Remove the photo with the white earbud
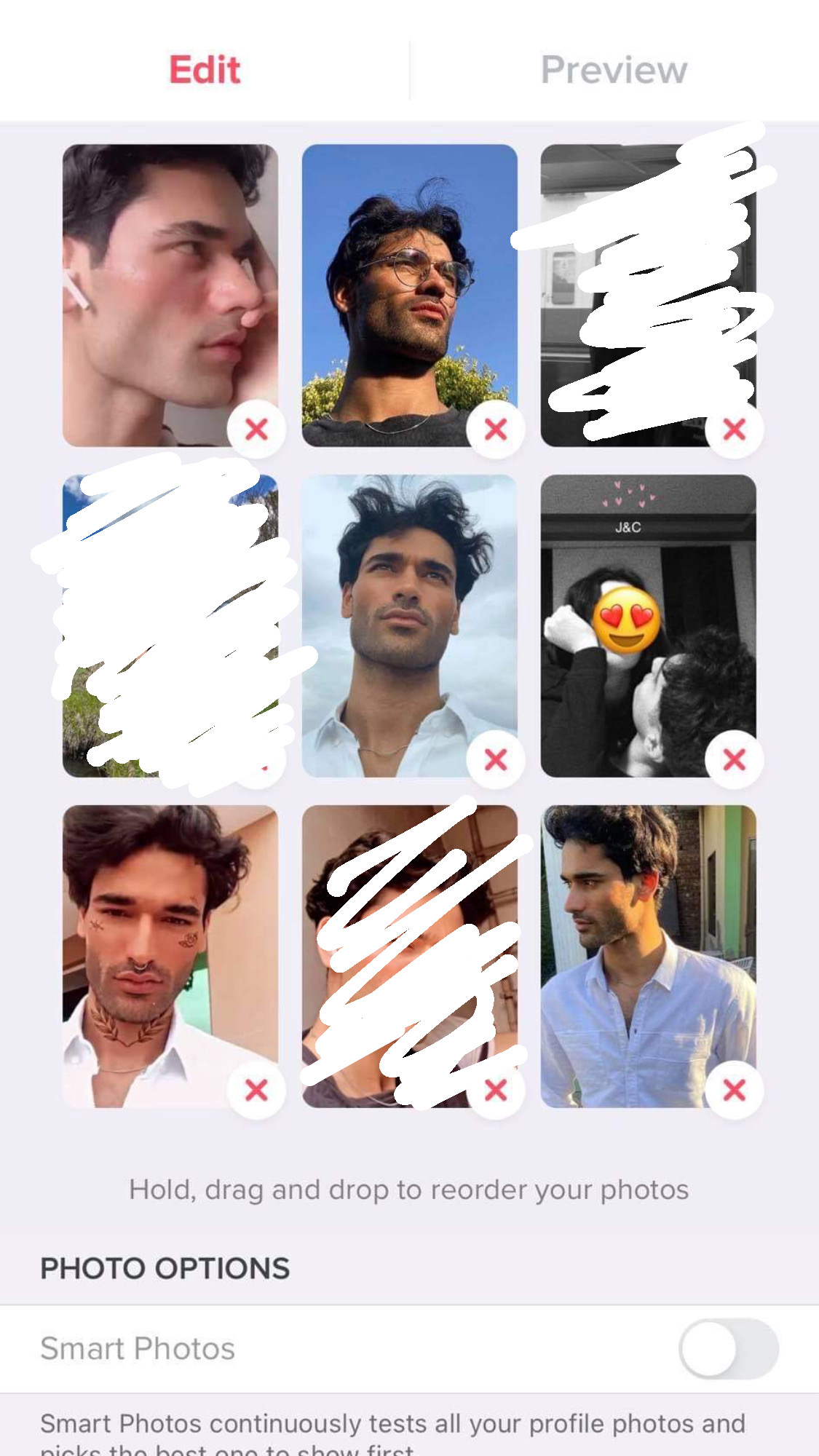The height and width of the screenshot is (1456, 819). (x=256, y=430)
